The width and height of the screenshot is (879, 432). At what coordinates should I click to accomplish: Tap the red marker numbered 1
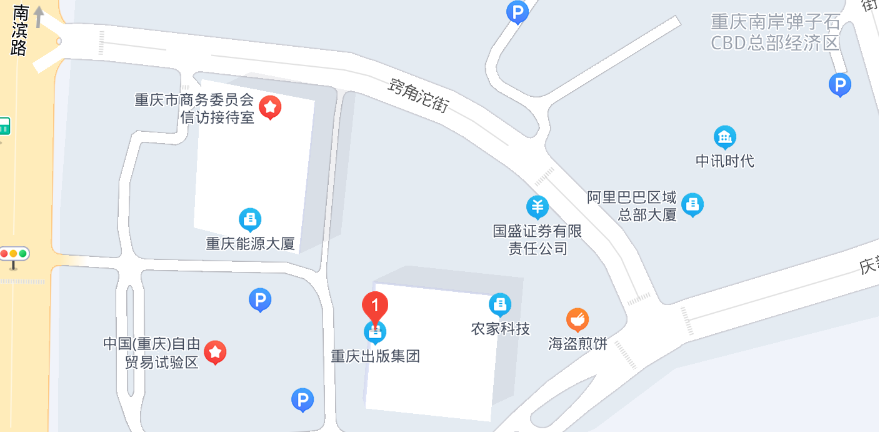[374, 304]
